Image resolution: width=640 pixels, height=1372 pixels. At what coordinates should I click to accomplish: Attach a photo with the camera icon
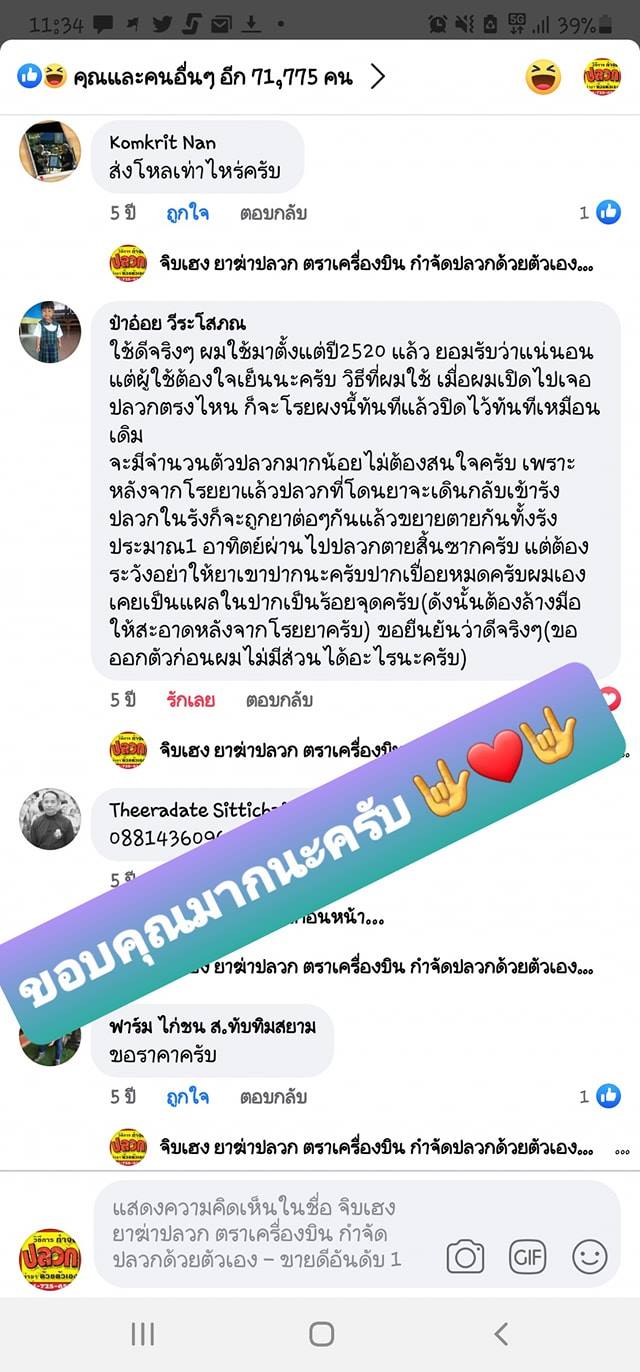tap(465, 1256)
